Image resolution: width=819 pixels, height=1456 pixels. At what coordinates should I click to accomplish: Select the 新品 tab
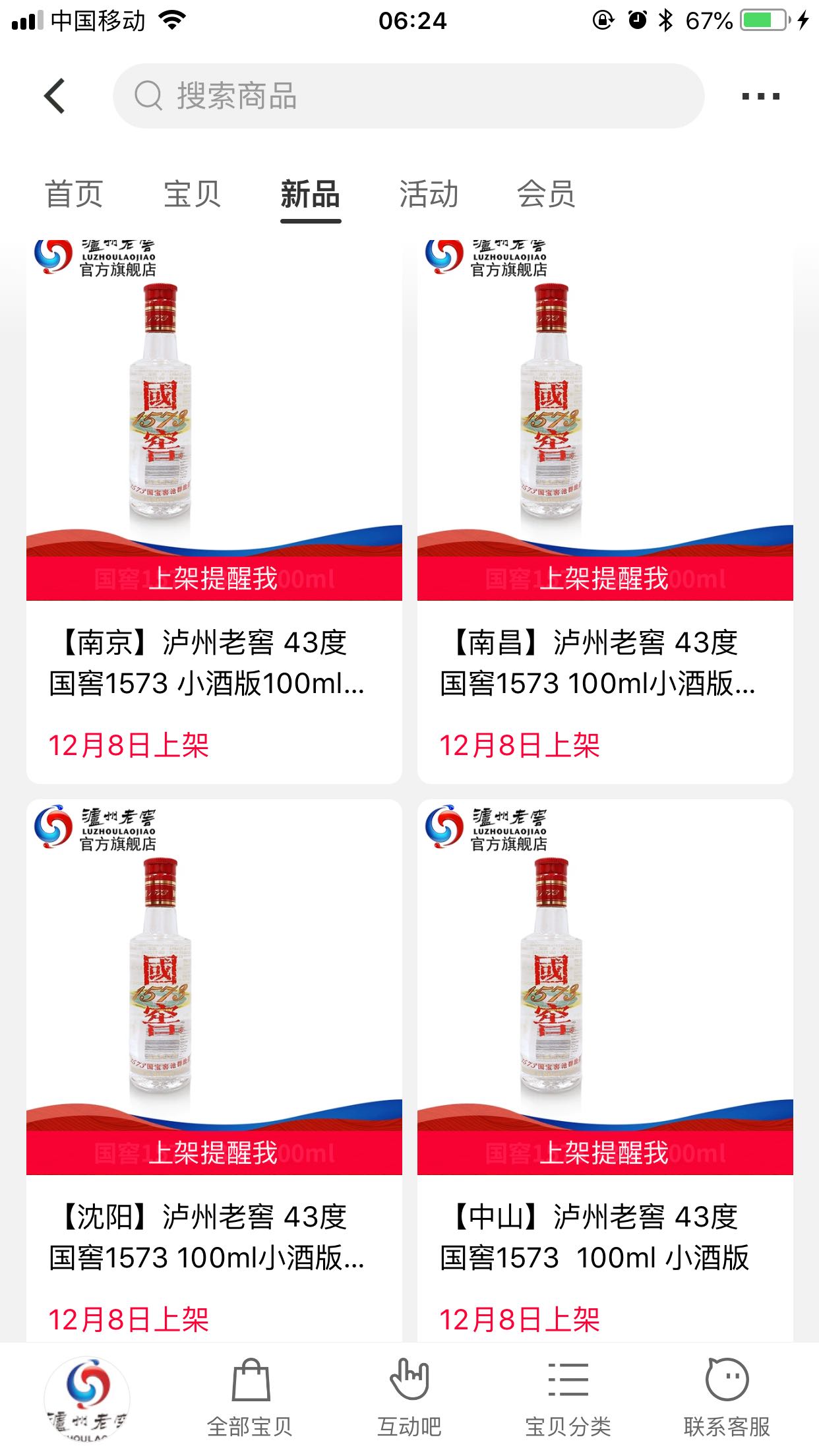(x=311, y=195)
